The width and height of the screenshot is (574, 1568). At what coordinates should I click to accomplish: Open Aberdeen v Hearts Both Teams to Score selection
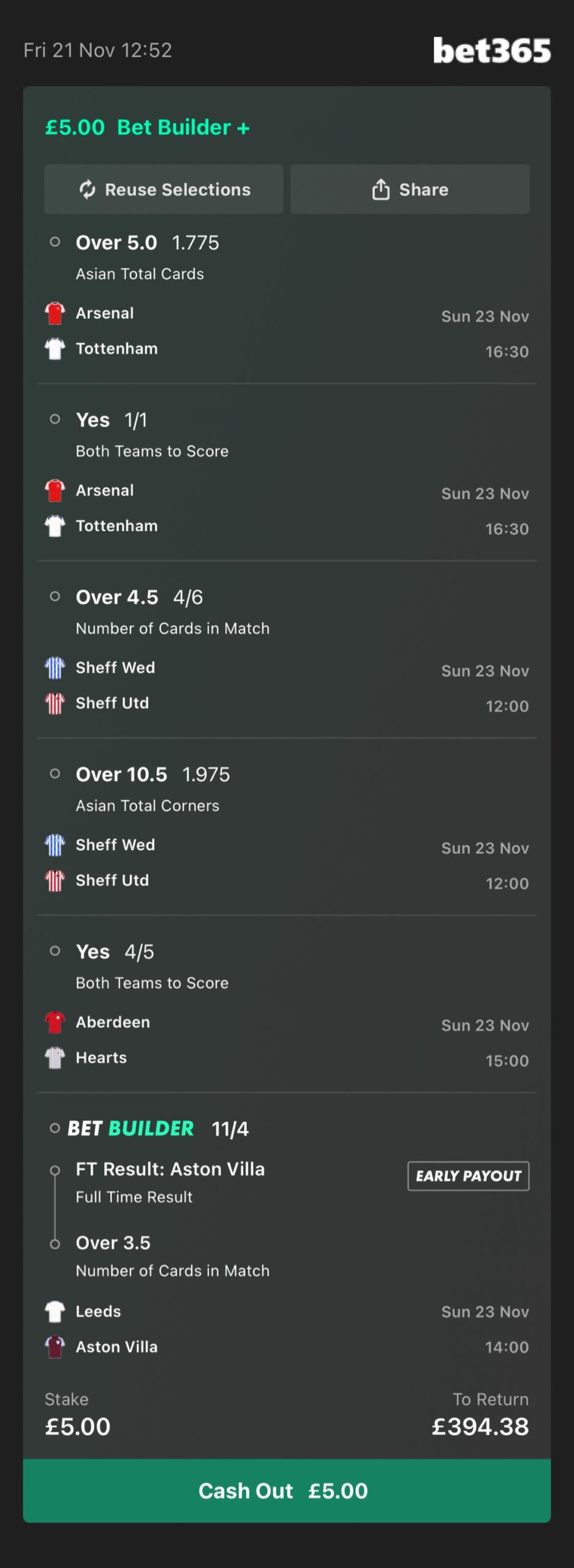point(286,1005)
